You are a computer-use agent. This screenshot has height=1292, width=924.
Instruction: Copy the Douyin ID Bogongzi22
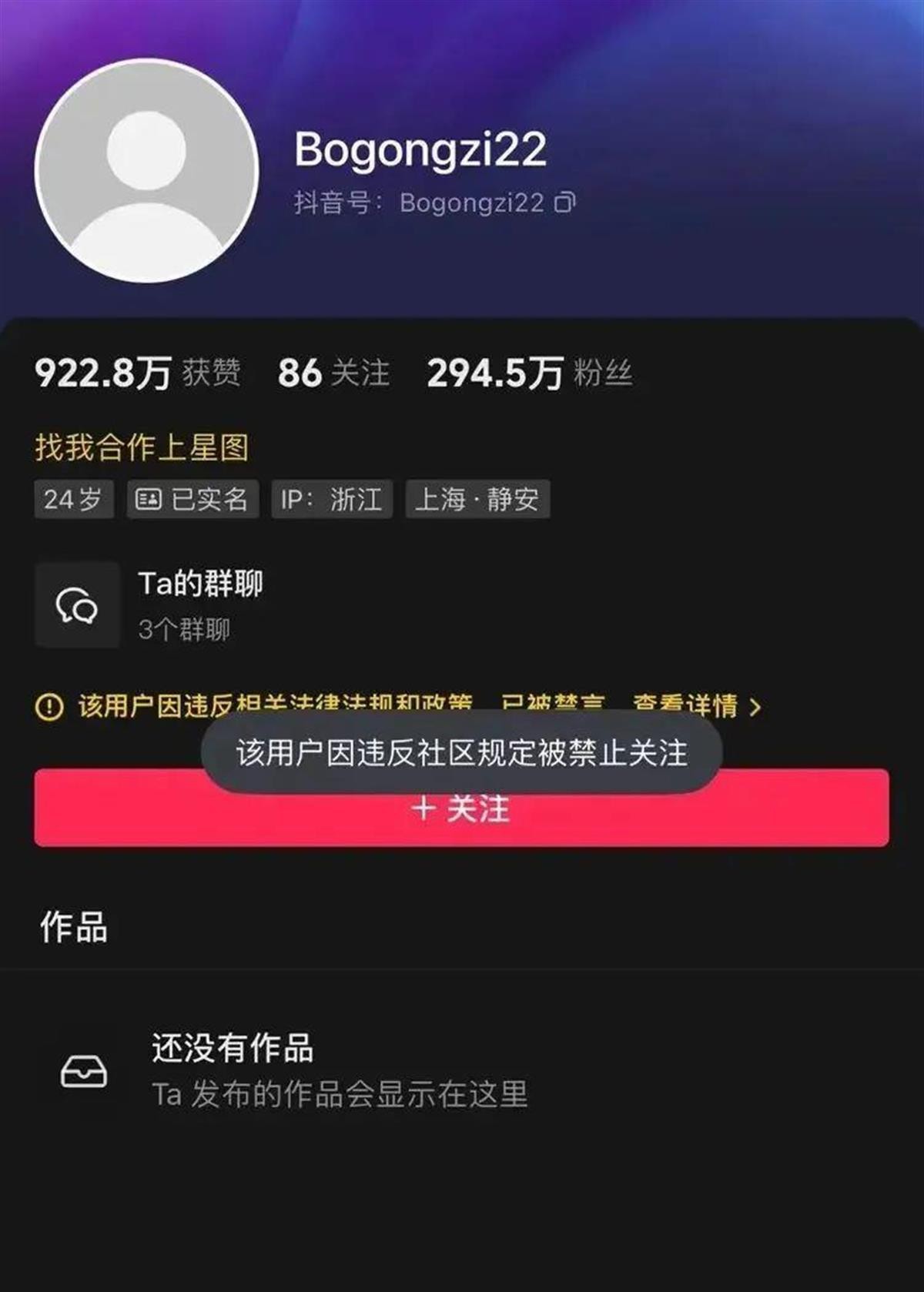565,203
